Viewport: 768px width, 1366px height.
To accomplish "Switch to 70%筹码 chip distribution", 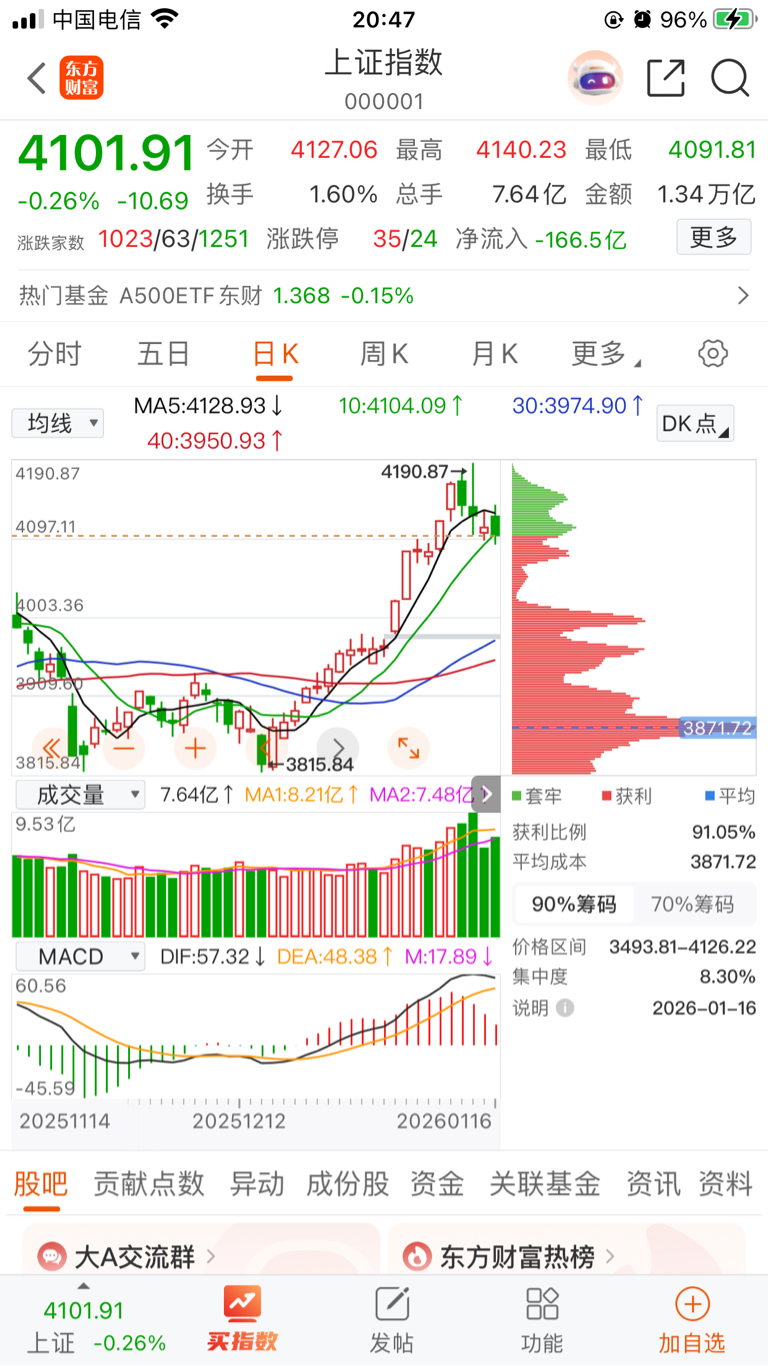I will click(694, 903).
